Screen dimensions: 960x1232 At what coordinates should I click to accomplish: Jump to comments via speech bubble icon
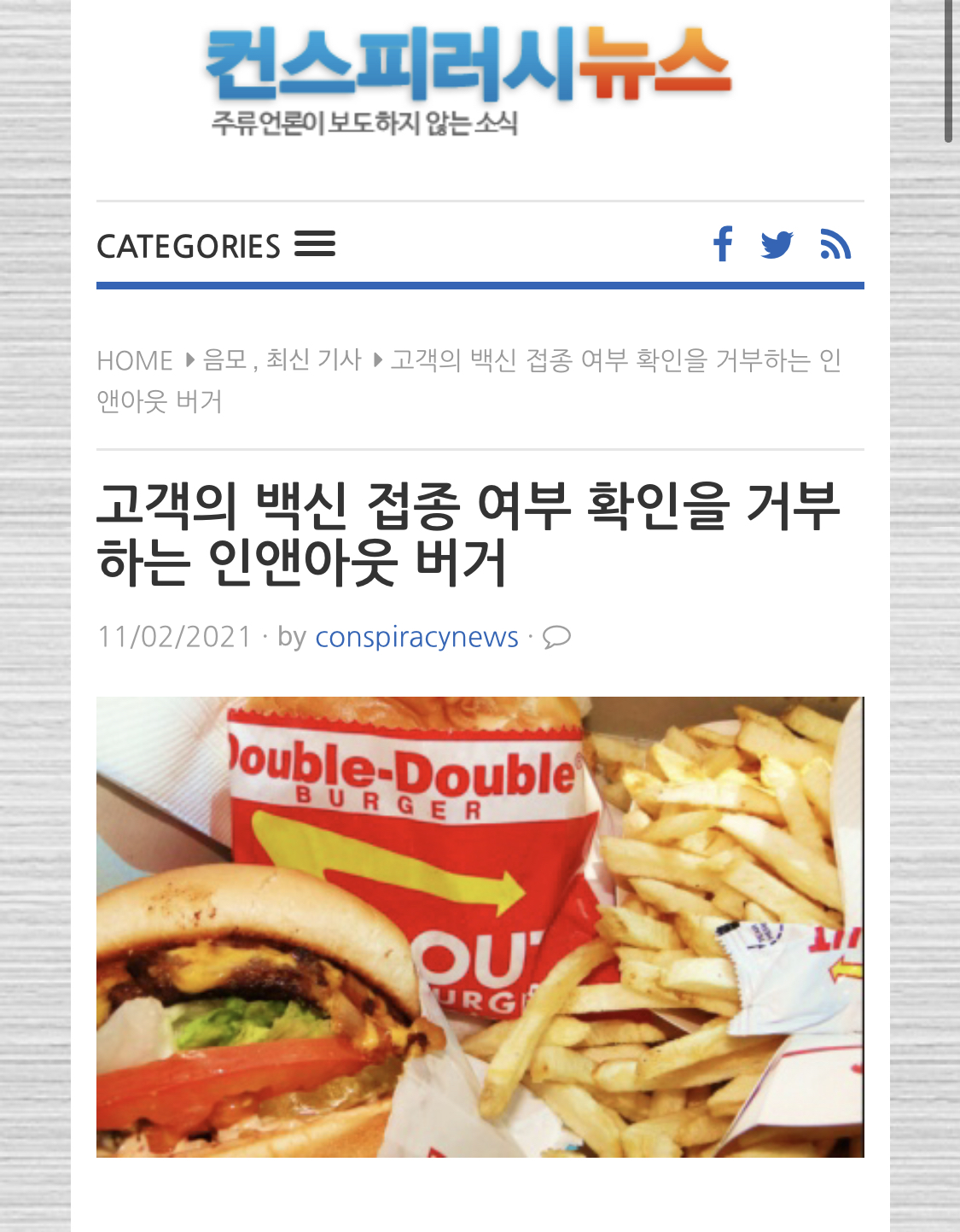(x=556, y=637)
